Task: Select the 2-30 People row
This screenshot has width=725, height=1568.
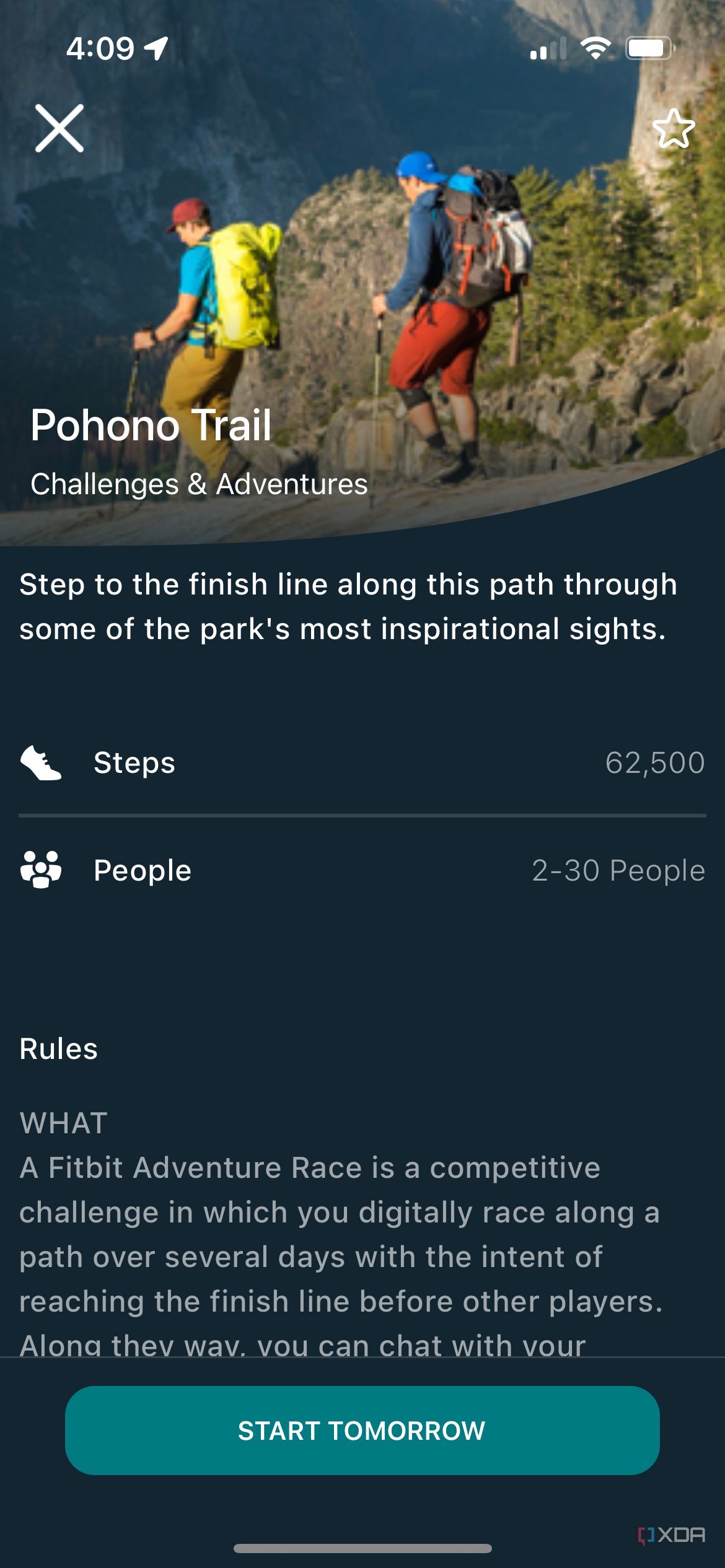Action: 362,871
